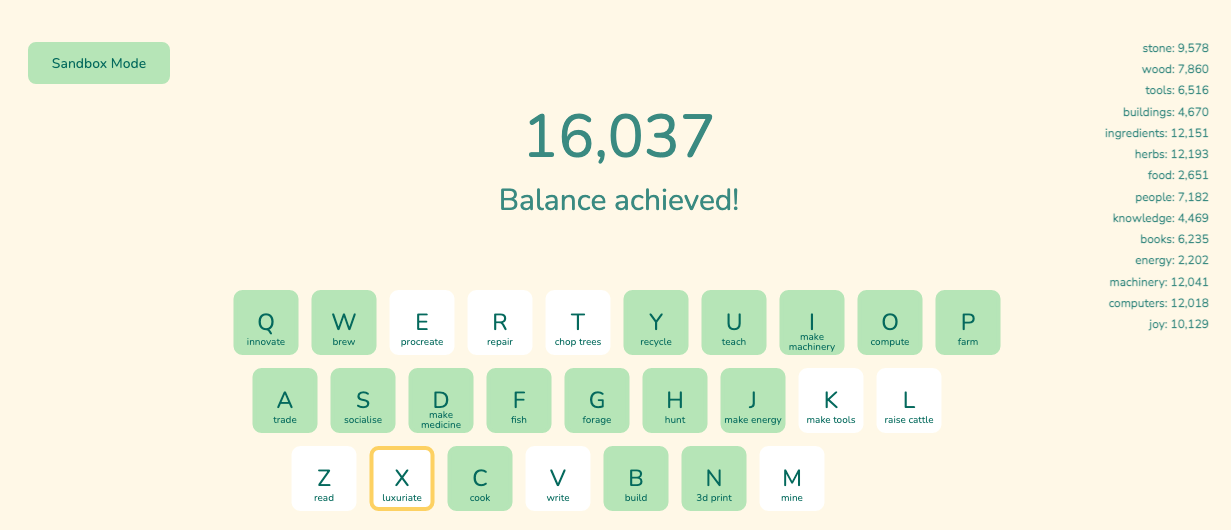Select the Q innovate key
The height and width of the screenshot is (530, 1231).
tap(266, 323)
